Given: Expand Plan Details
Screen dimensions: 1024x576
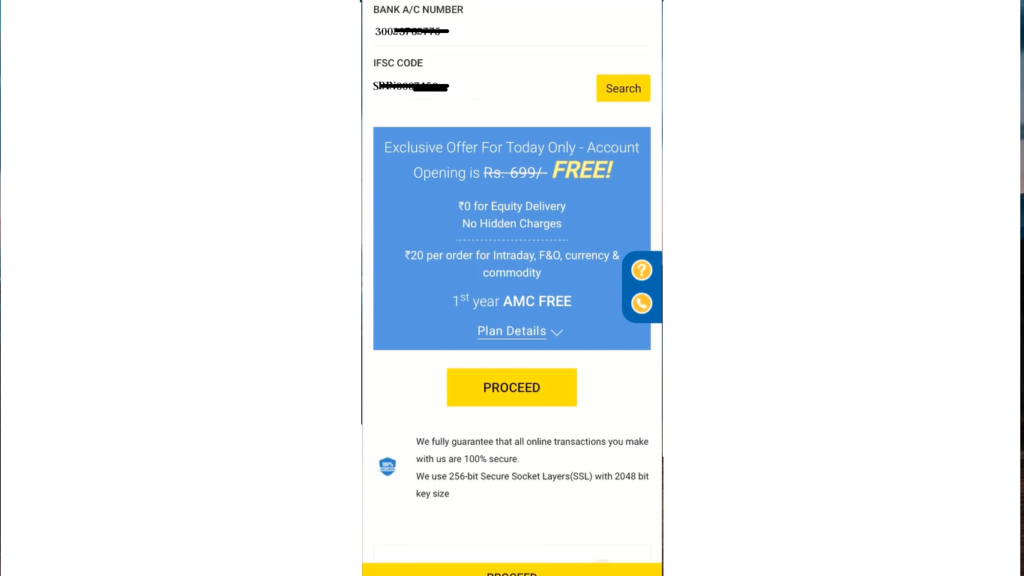Looking at the screenshot, I should [x=520, y=331].
